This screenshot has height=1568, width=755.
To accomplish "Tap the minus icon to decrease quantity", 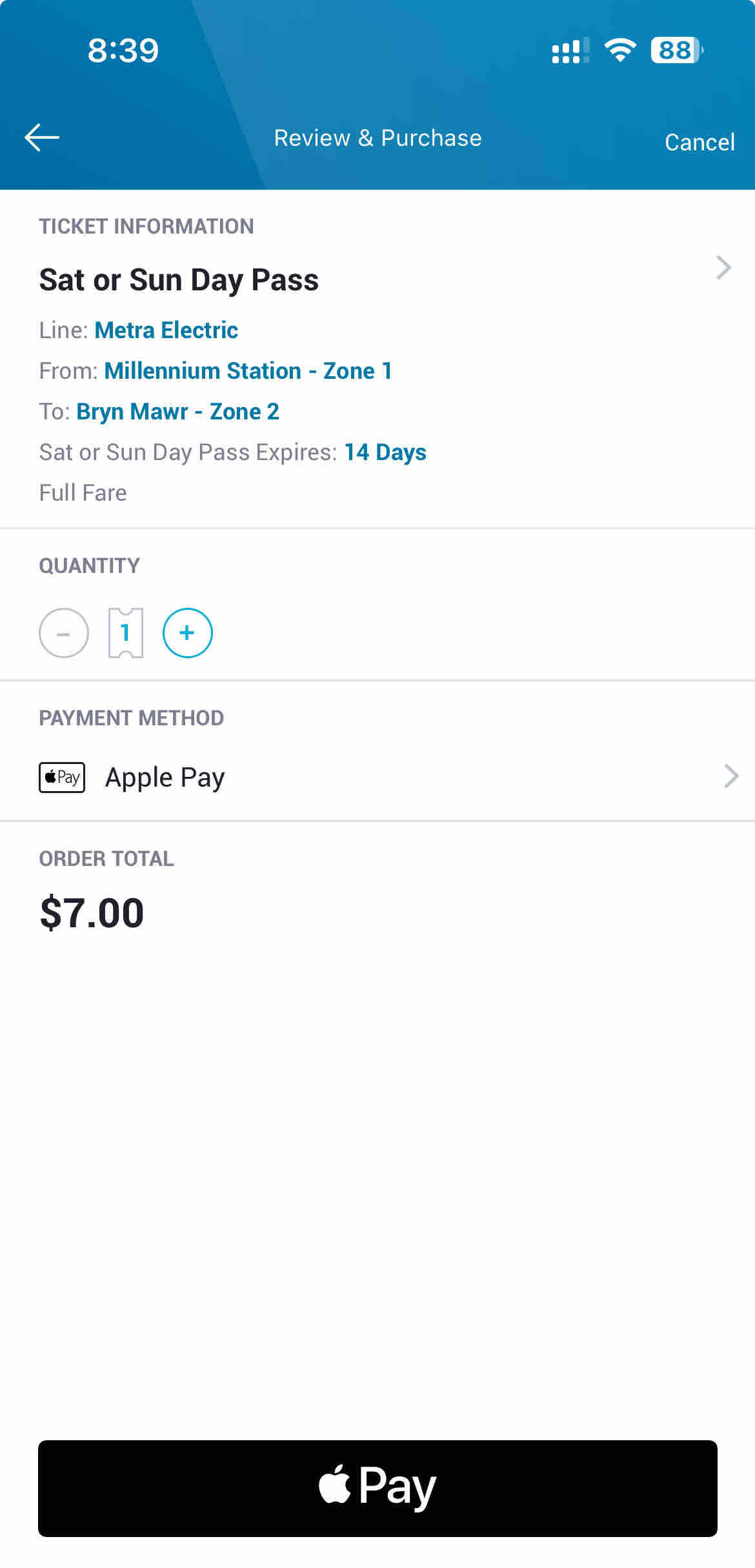I will click(63, 632).
